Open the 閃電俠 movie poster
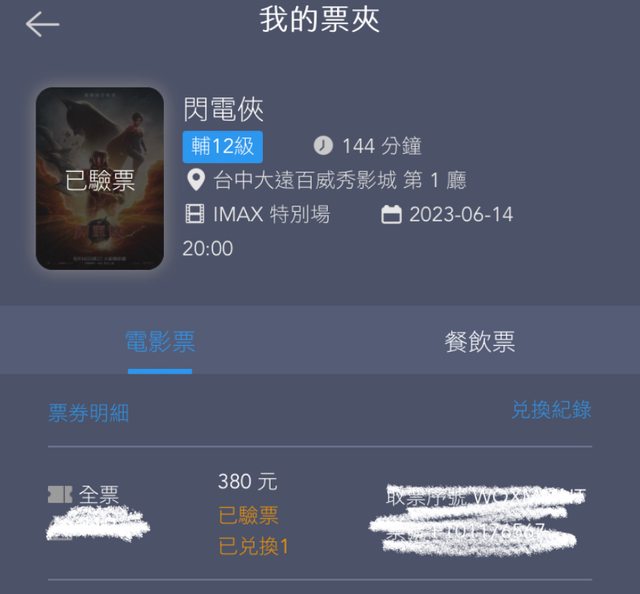The height and width of the screenshot is (594, 640). 100,179
